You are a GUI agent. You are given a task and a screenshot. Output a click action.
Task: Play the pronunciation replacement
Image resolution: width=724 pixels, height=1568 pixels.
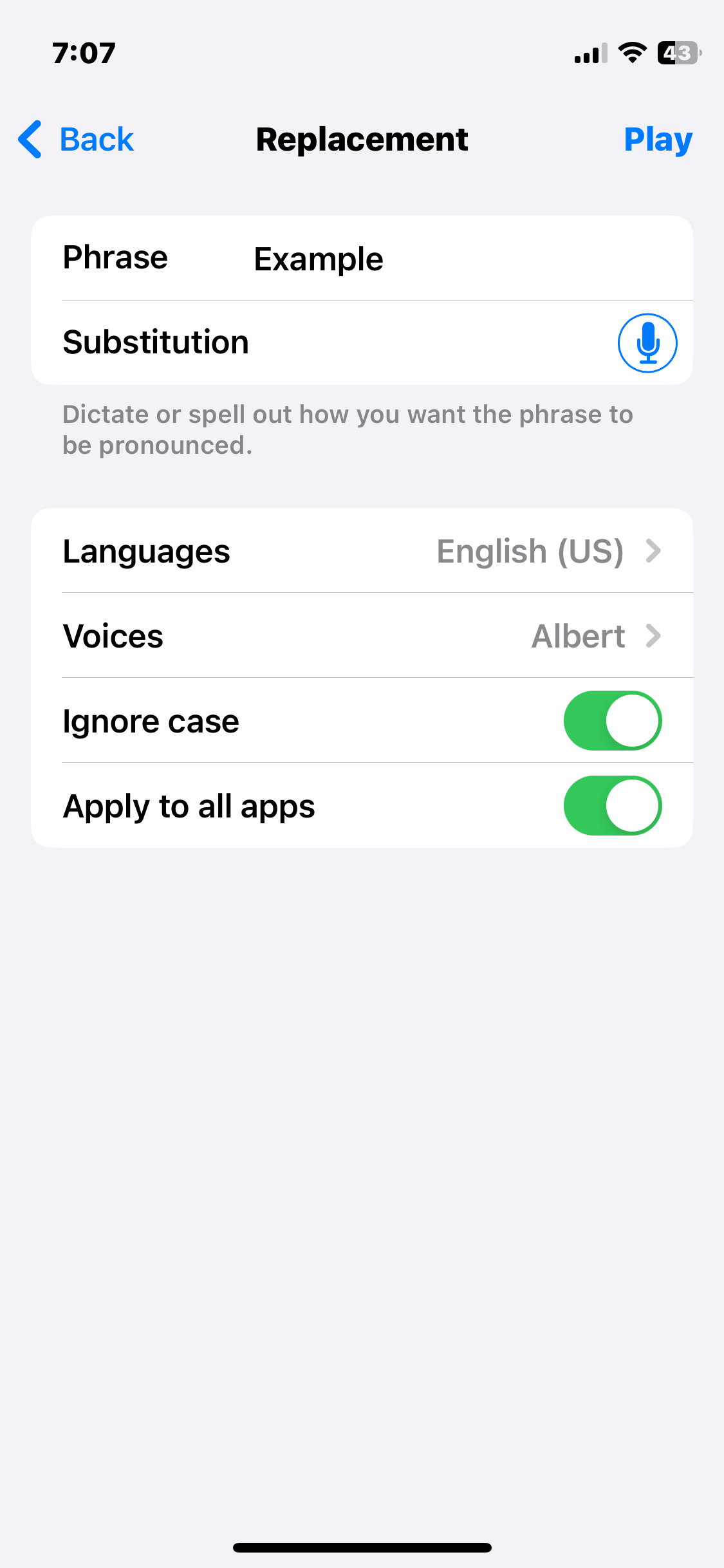(657, 139)
